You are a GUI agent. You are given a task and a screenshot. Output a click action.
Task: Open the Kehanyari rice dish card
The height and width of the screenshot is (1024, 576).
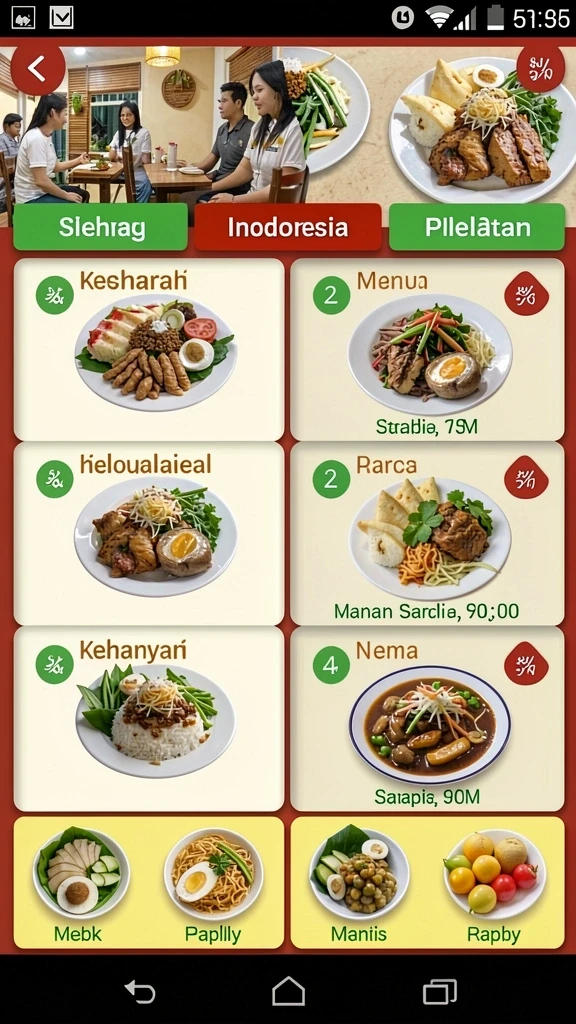coord(149,718)
